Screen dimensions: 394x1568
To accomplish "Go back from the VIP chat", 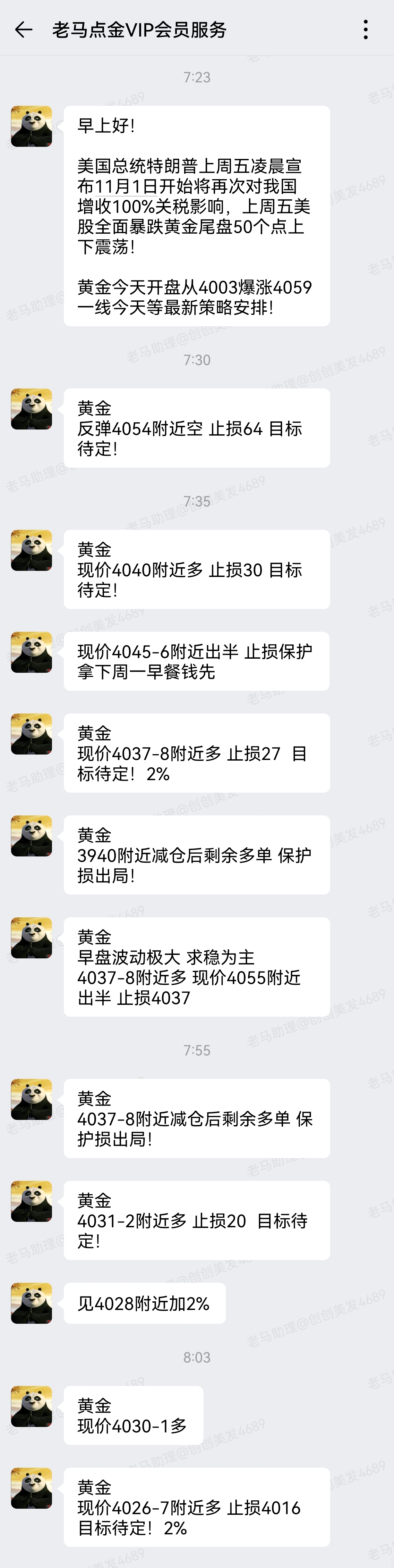I will (x=23, y=29).
